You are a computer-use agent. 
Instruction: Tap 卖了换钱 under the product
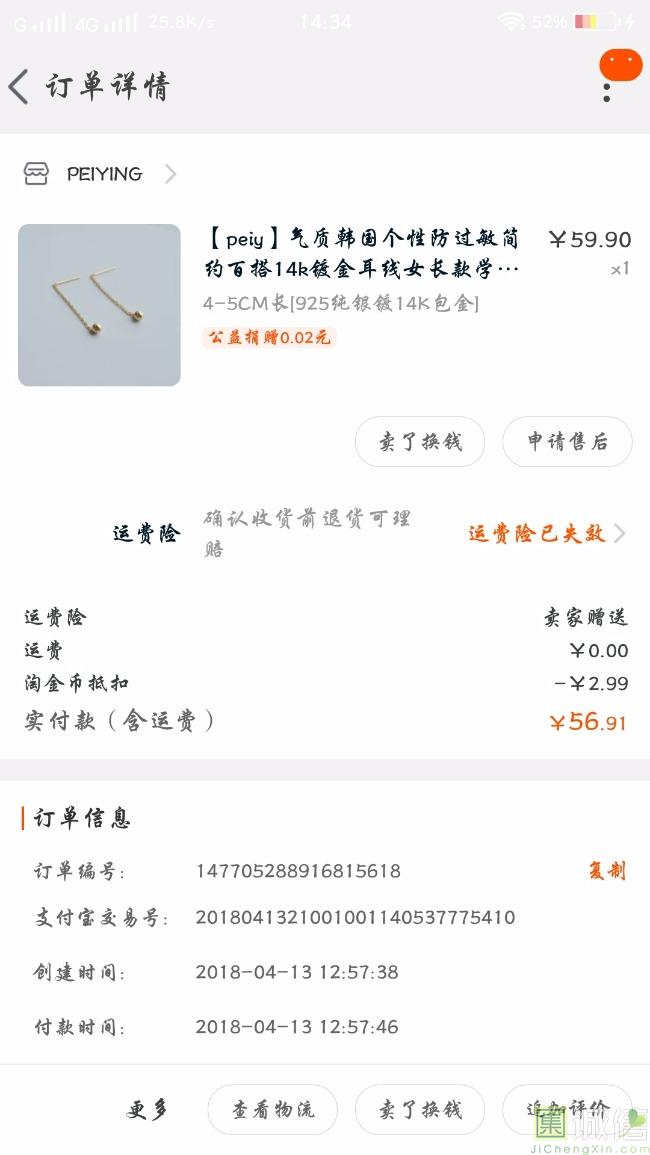click(x=420, y=442)
